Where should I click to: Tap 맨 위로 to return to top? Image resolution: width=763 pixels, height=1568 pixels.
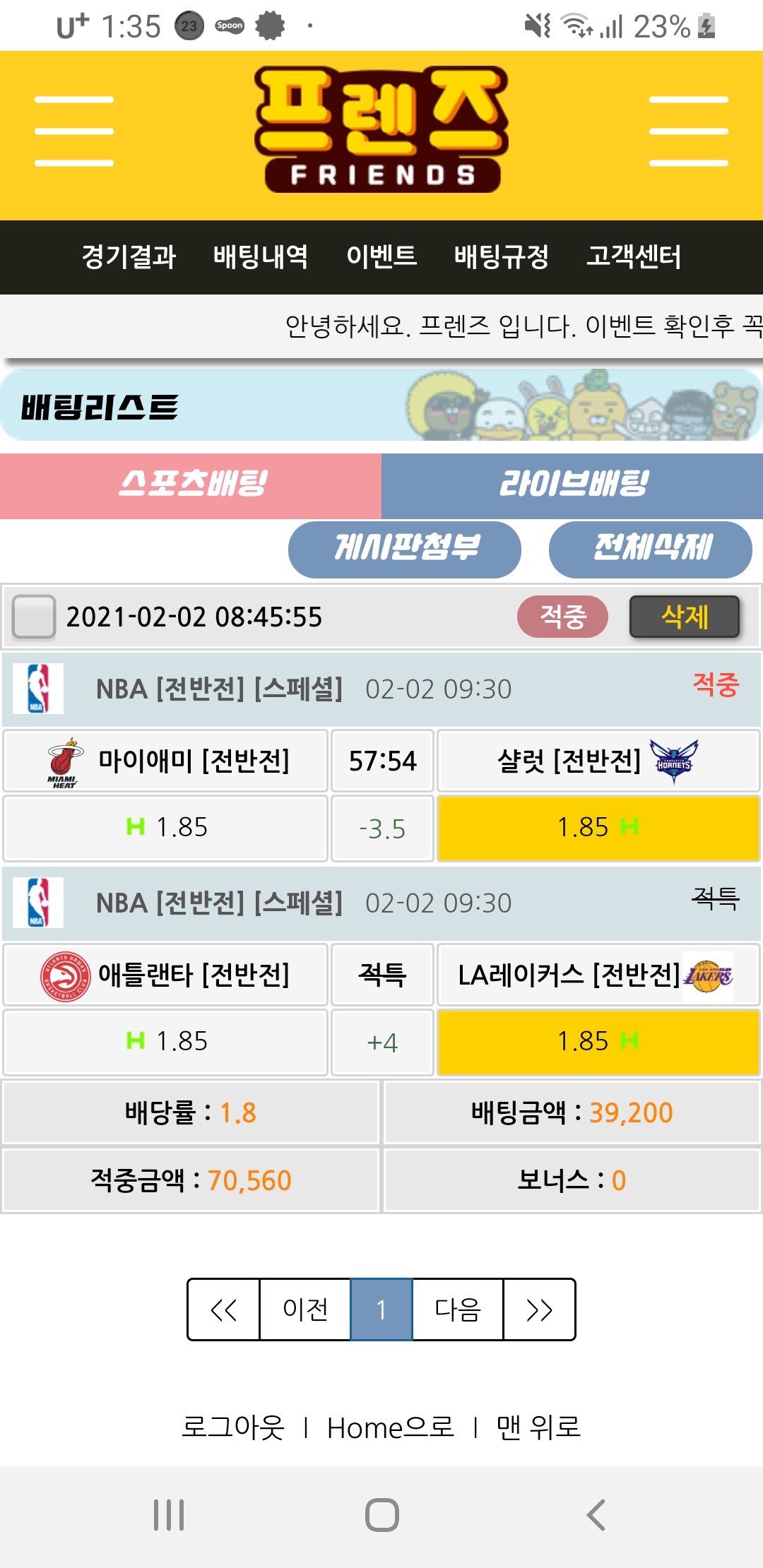[538, 1427]
